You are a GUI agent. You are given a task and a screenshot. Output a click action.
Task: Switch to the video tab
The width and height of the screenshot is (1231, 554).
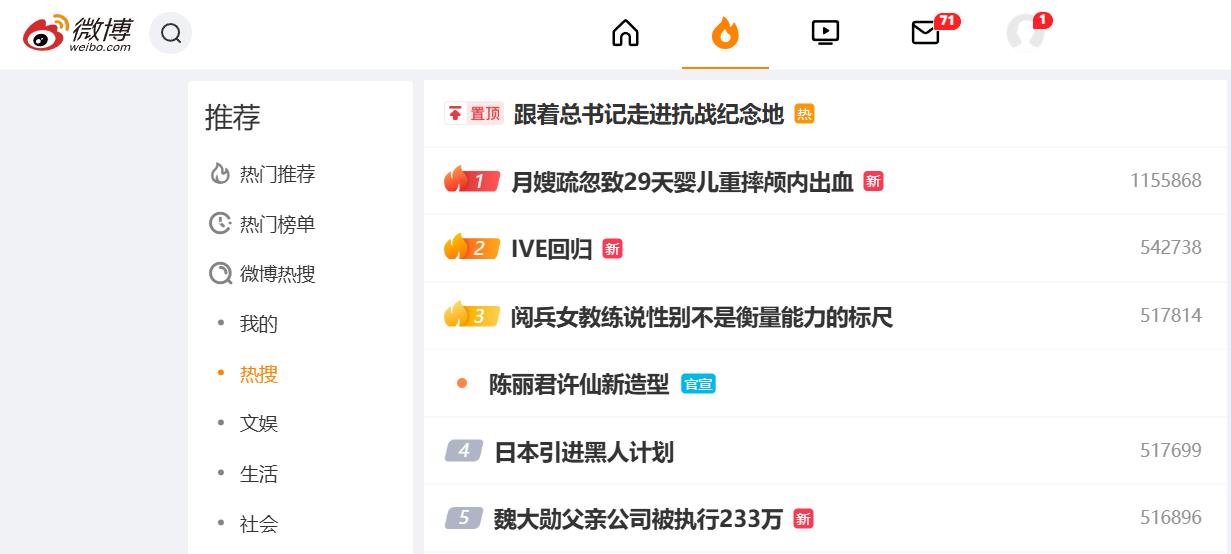(x=825, y=33)
